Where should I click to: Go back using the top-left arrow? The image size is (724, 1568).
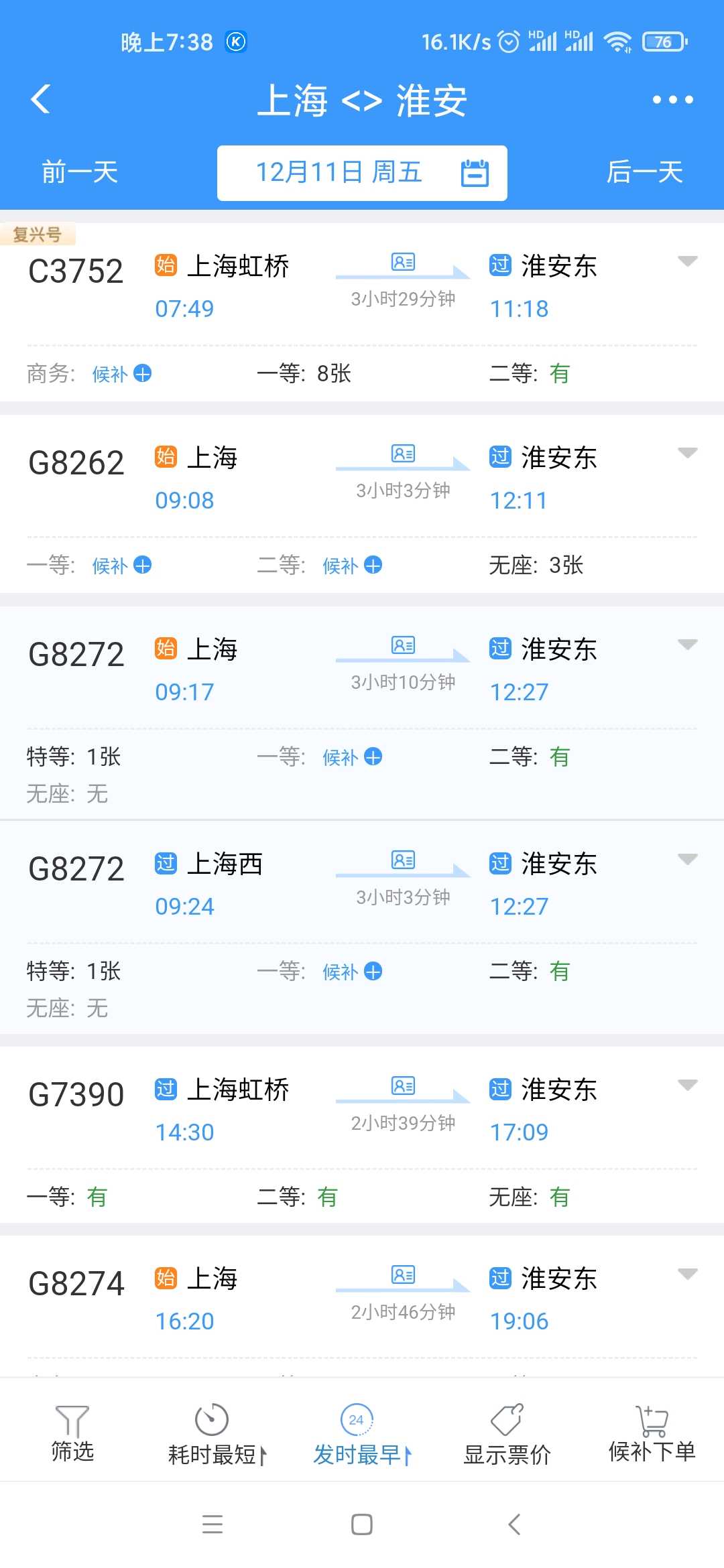tap(41, 99)
